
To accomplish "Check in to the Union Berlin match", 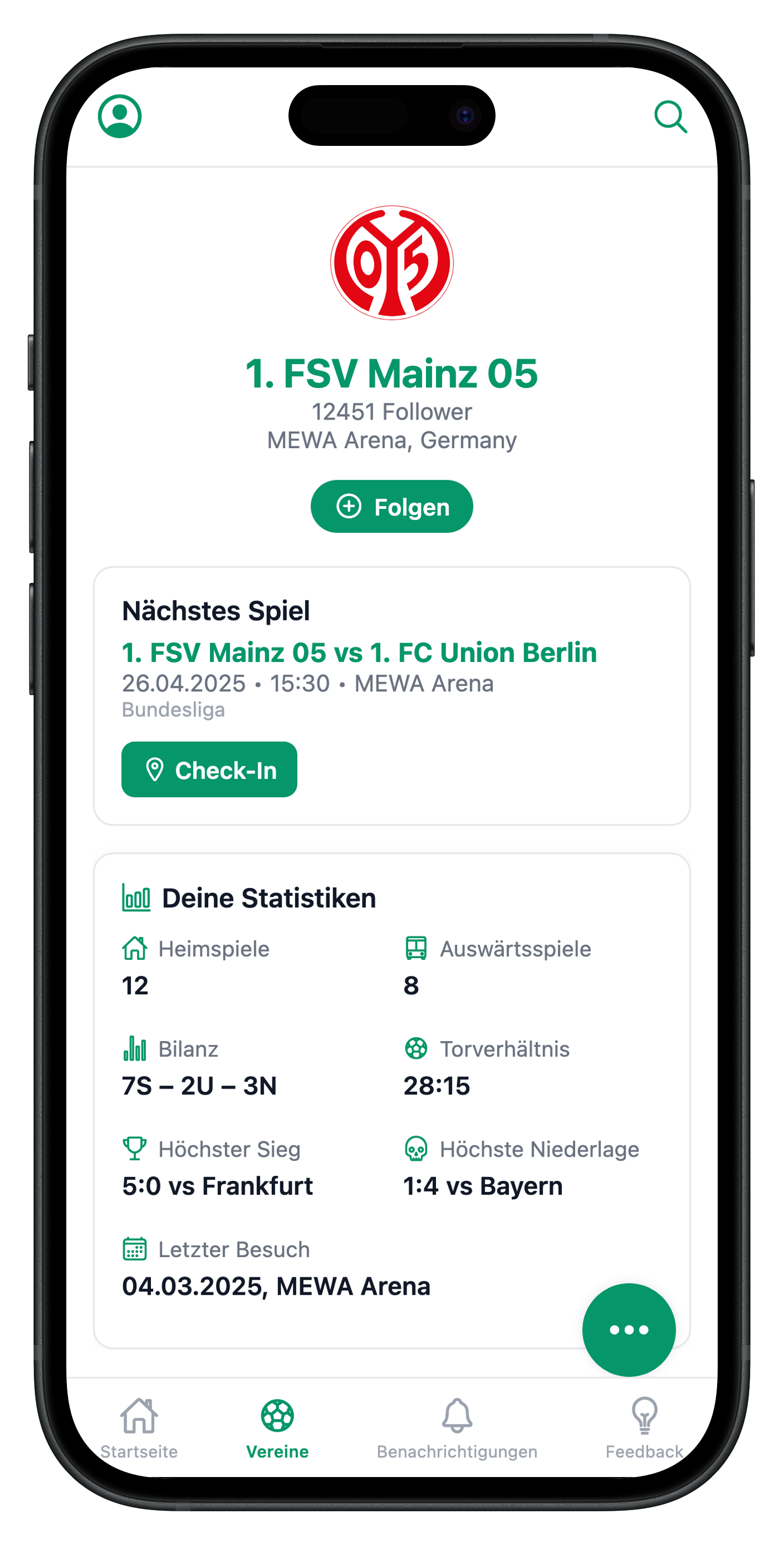I will pyautogui.click(x=209, y=770).
